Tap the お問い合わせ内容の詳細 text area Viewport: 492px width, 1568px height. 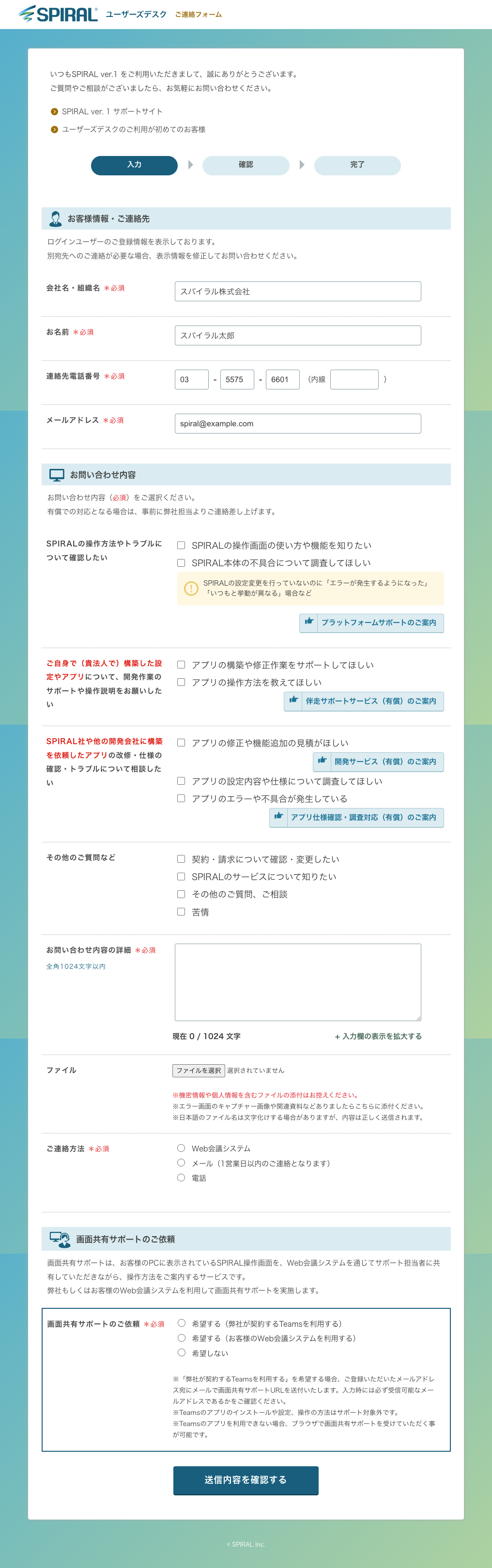coord(297,982)
